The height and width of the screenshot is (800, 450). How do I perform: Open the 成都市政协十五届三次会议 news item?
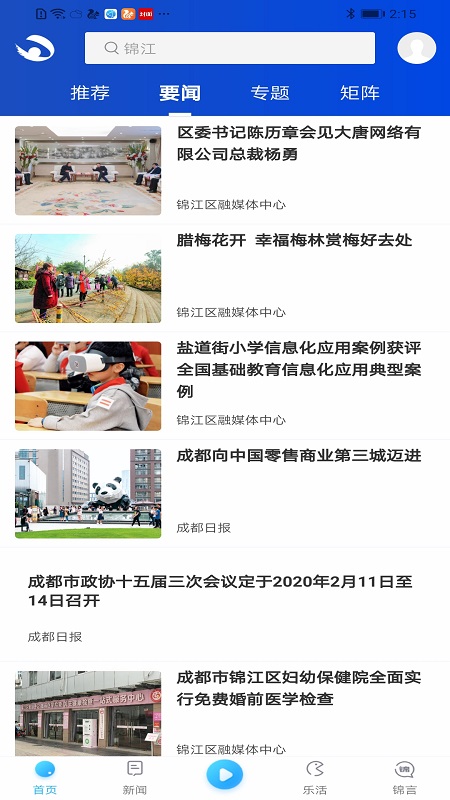(x=225, y=605)
